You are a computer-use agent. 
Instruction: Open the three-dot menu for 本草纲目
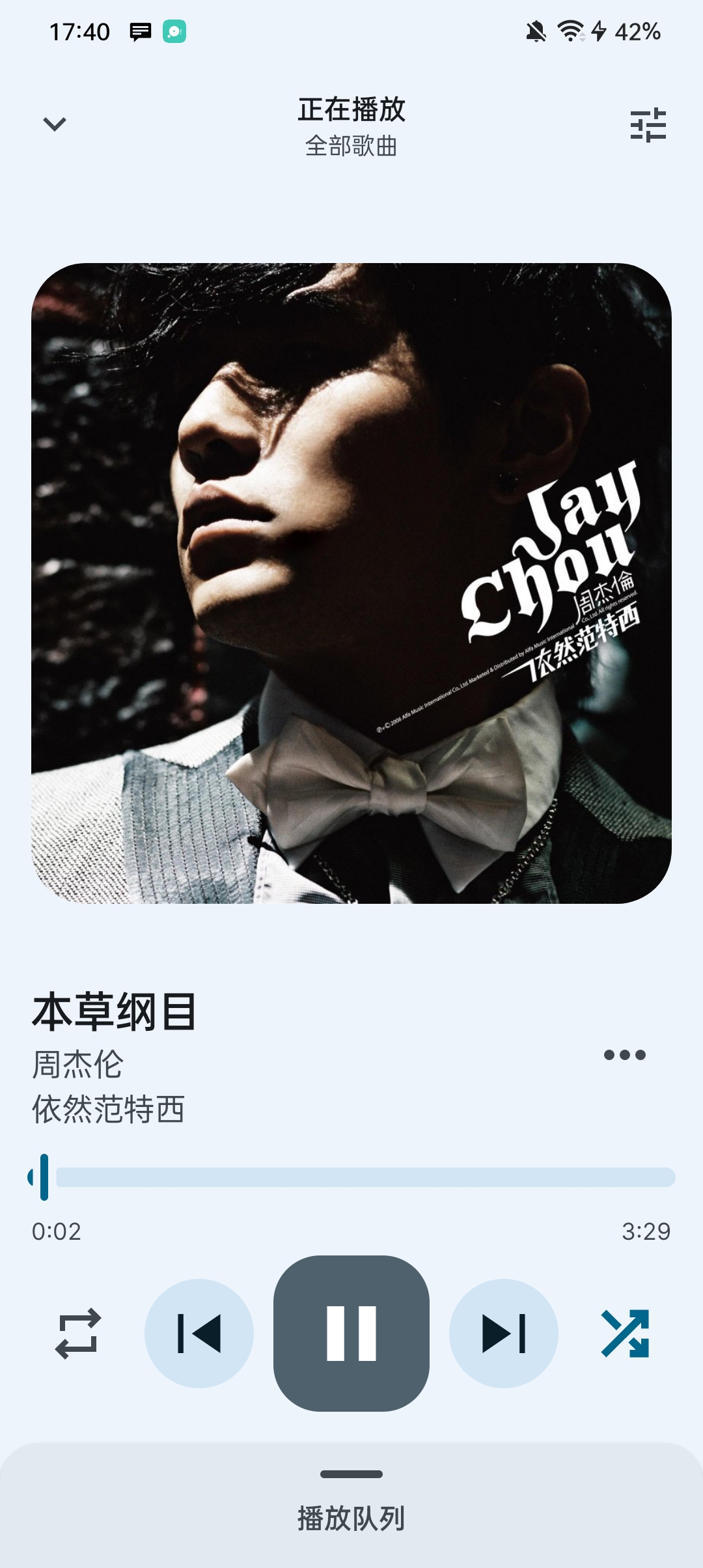pyautogui.click(x=624, y=1055)
